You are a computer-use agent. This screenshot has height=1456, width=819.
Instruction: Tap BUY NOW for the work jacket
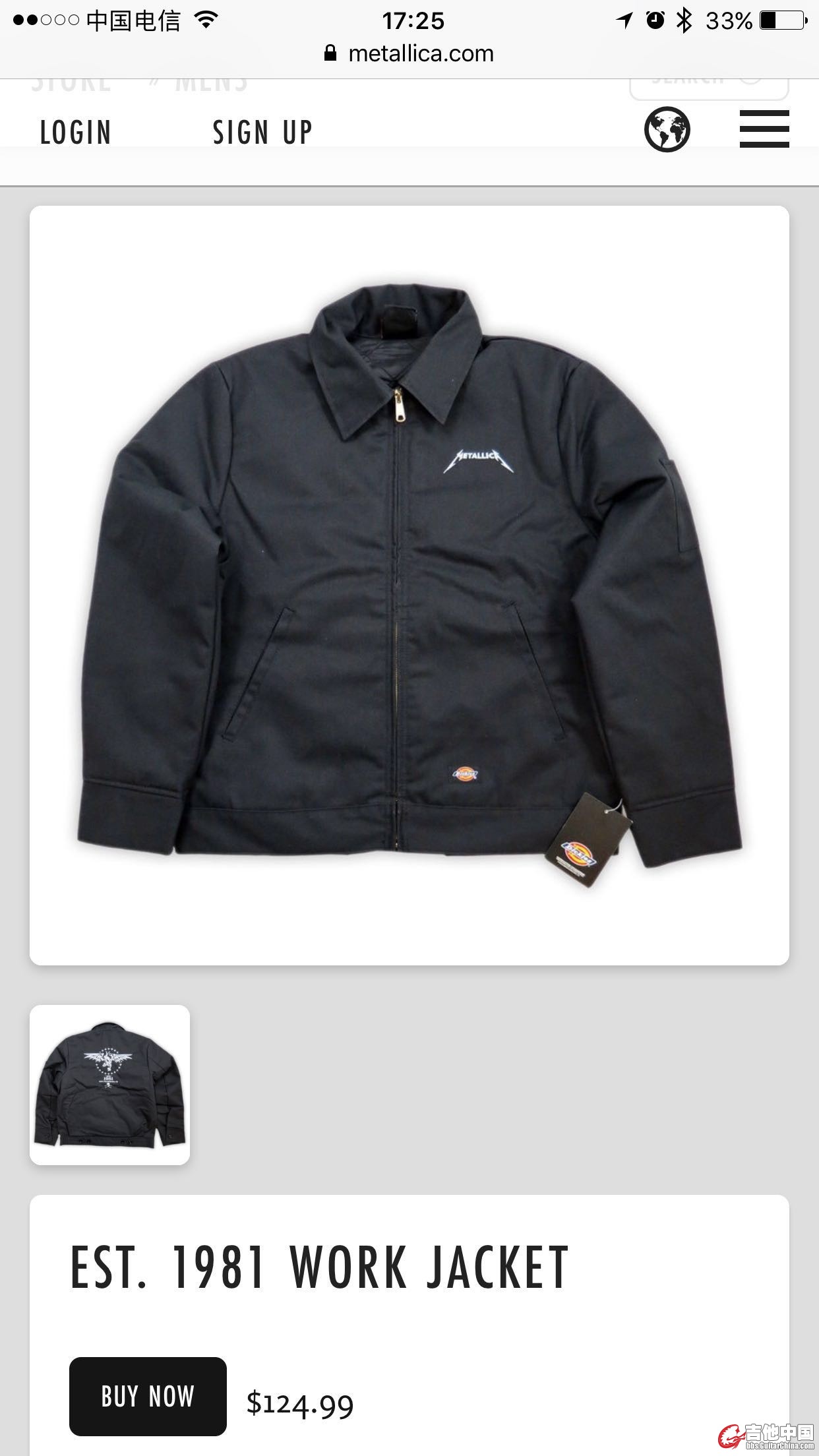(148, 1396)
